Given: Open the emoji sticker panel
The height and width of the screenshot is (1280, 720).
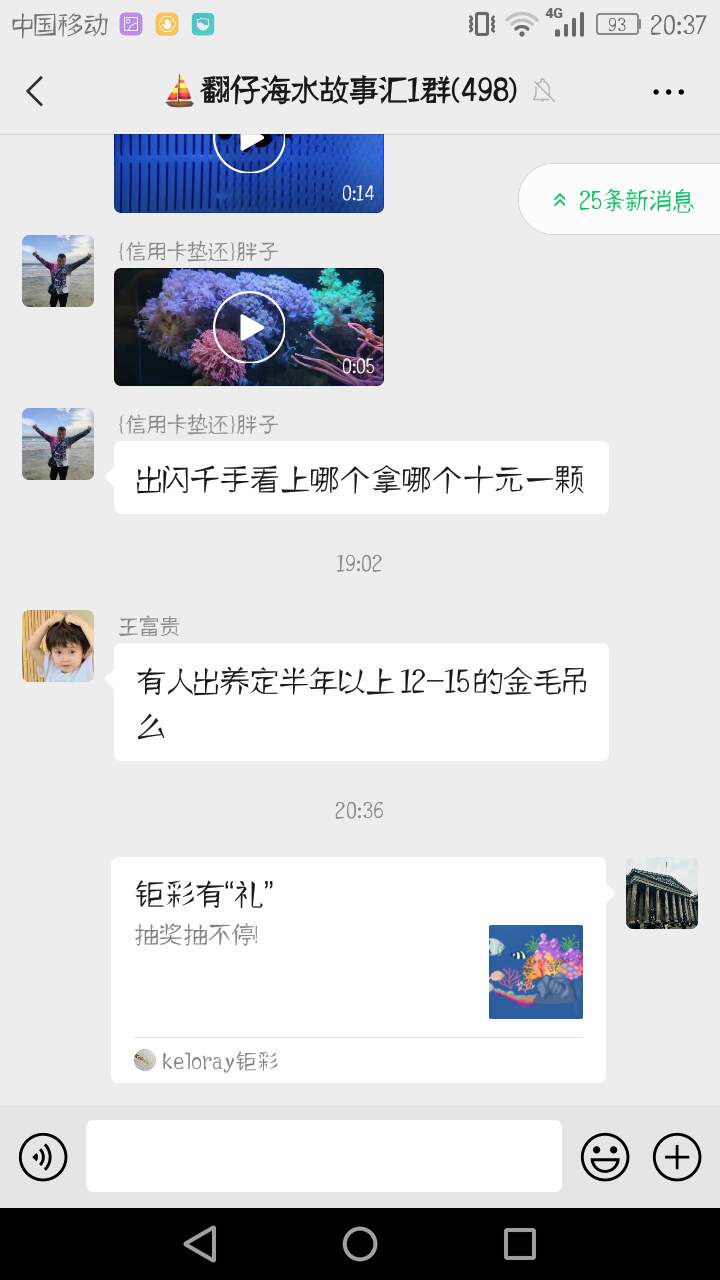Looking at the screenshot, I should 605,1158.
